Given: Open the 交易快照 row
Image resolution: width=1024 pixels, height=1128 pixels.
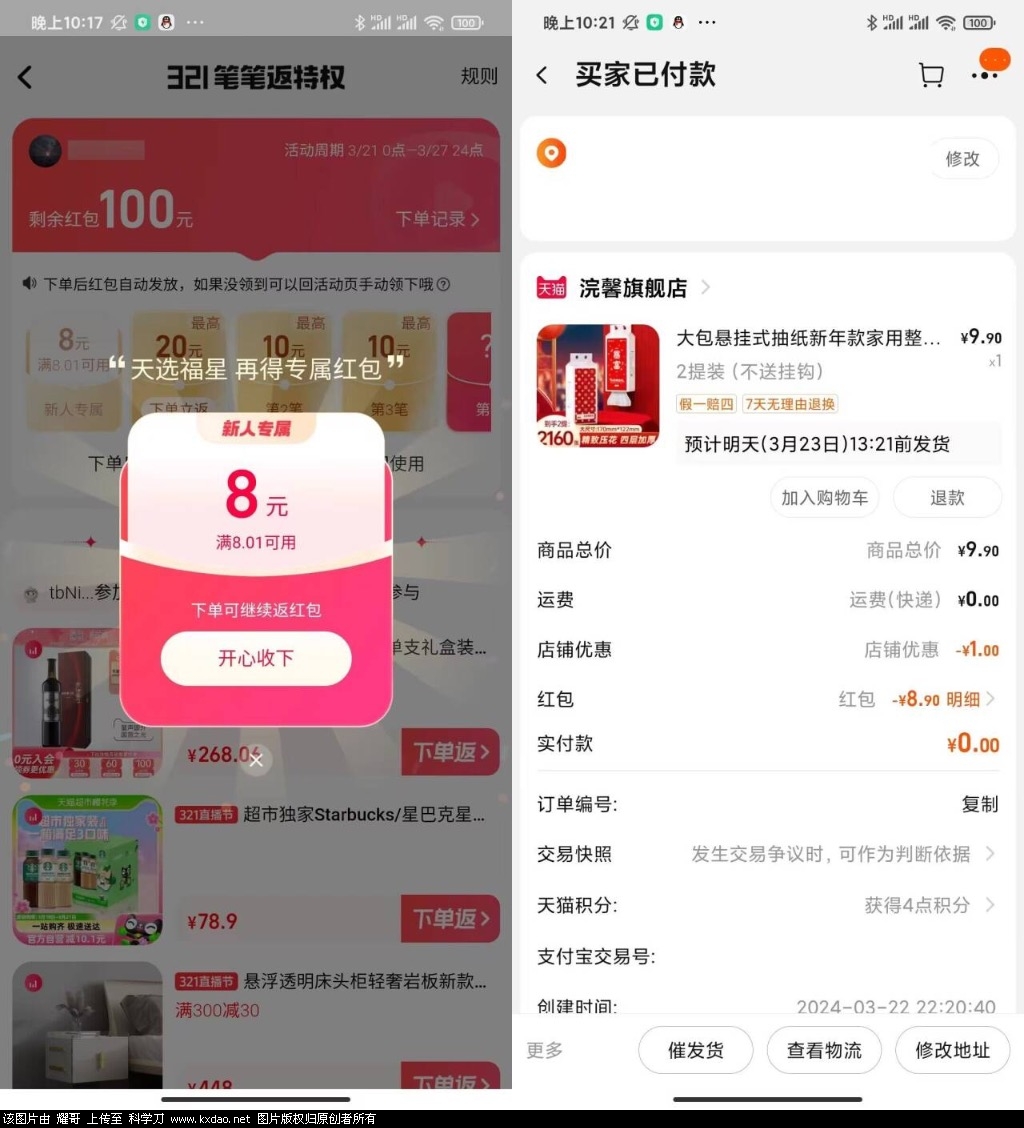Looking at the screenshot, I should tap(766, 854).
